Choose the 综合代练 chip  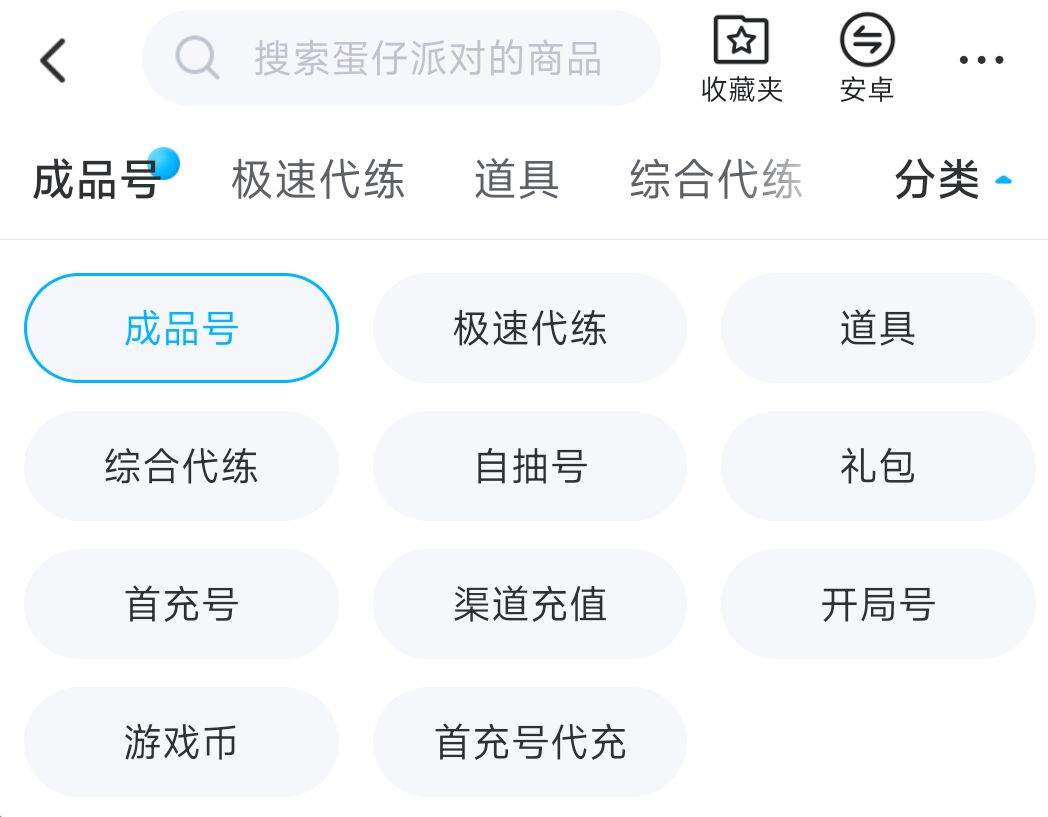pyautogui.click(x=181, y=466)
